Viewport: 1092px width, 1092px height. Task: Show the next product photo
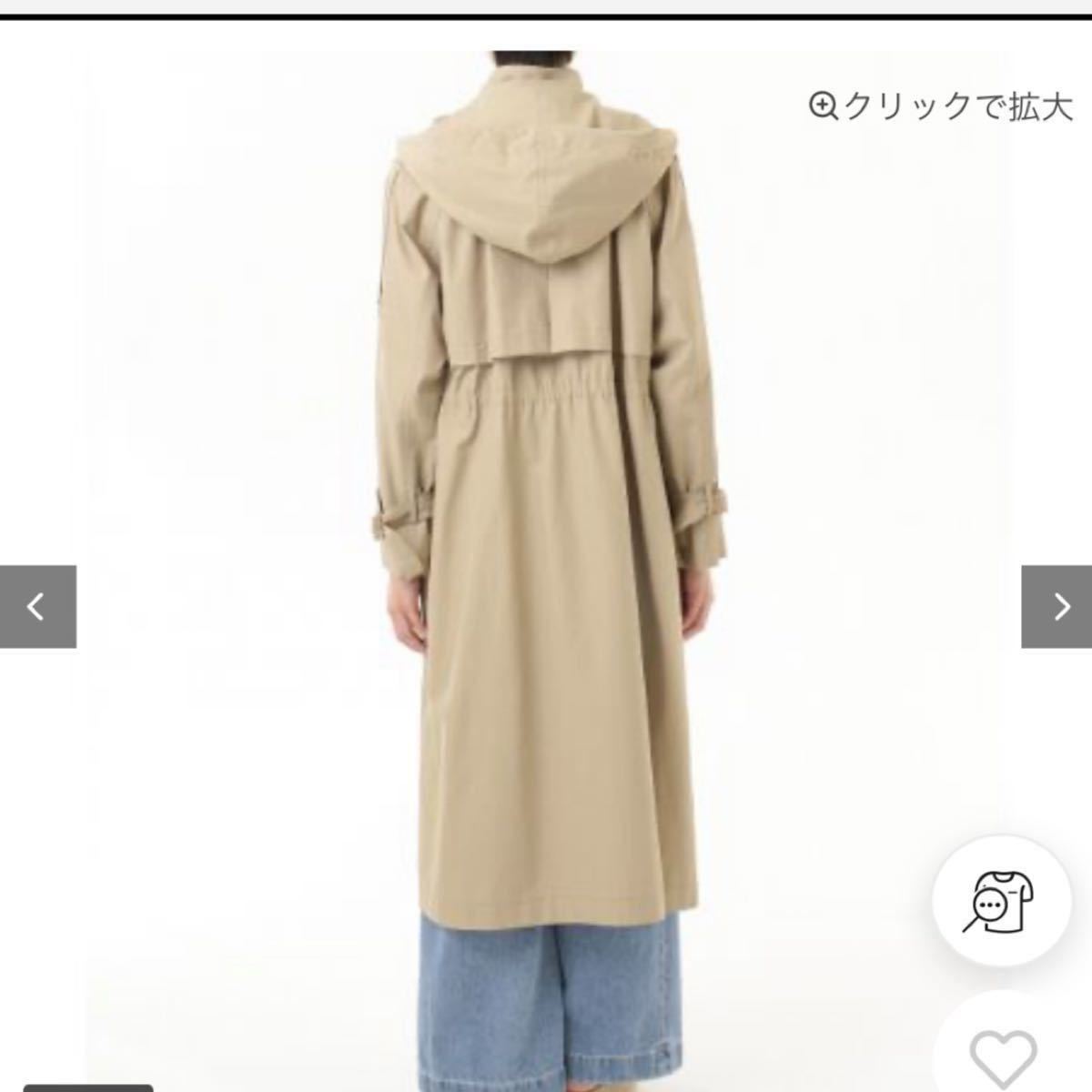pos(1057,606)
